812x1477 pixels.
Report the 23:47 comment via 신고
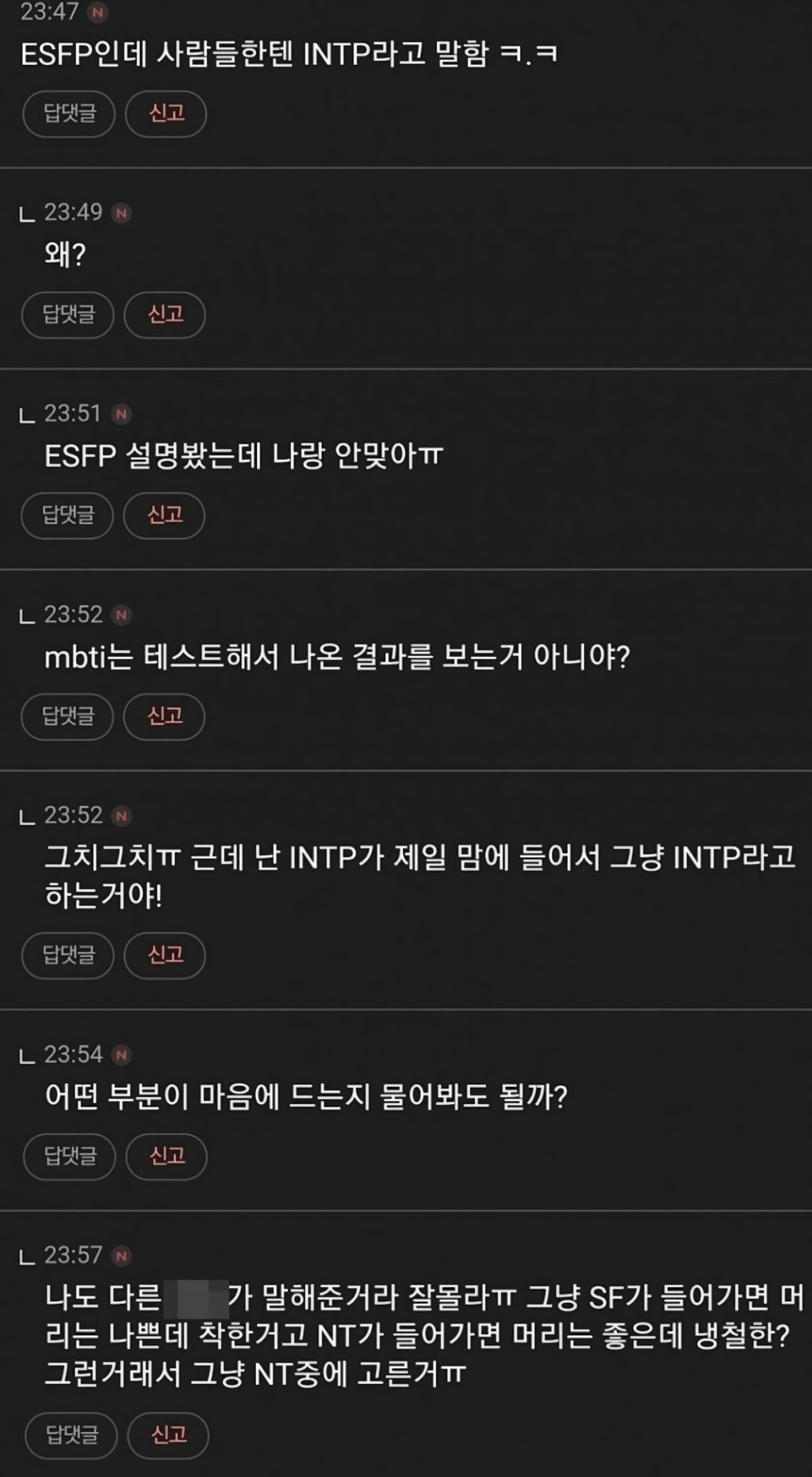tap(167, 113)
